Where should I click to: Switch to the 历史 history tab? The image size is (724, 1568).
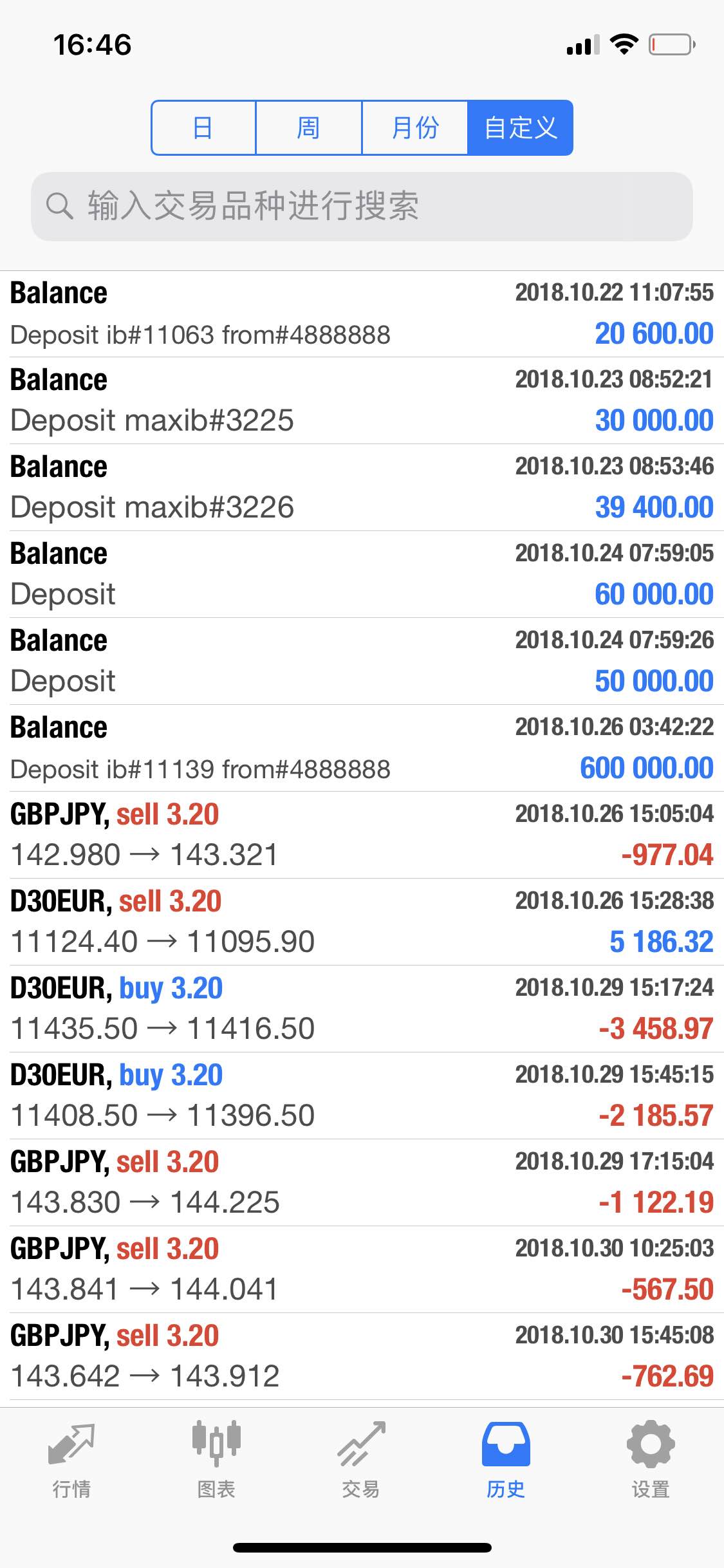tap(506, 1459)
